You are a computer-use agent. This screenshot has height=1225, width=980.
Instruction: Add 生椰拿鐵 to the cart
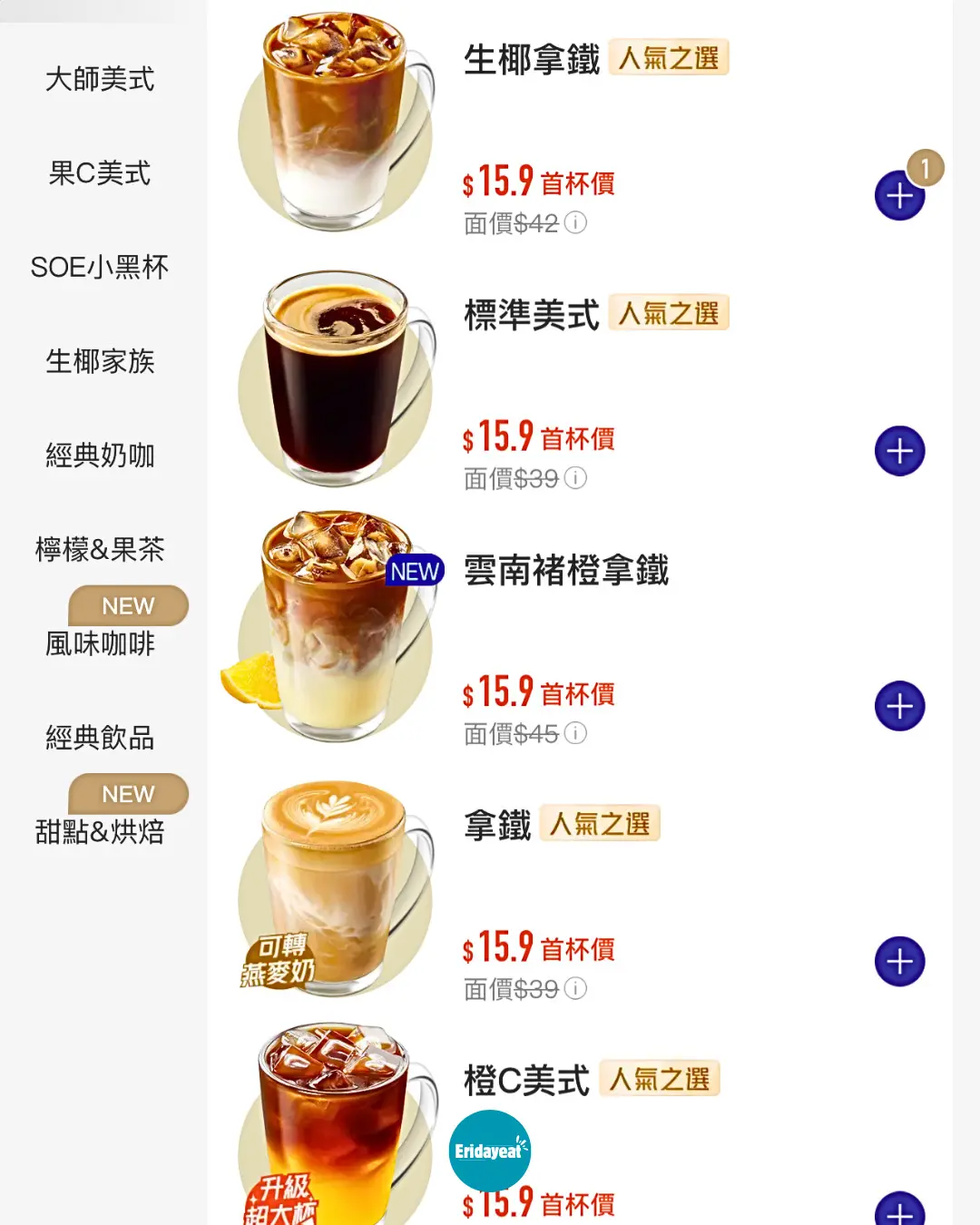click(x=899, y=196)
